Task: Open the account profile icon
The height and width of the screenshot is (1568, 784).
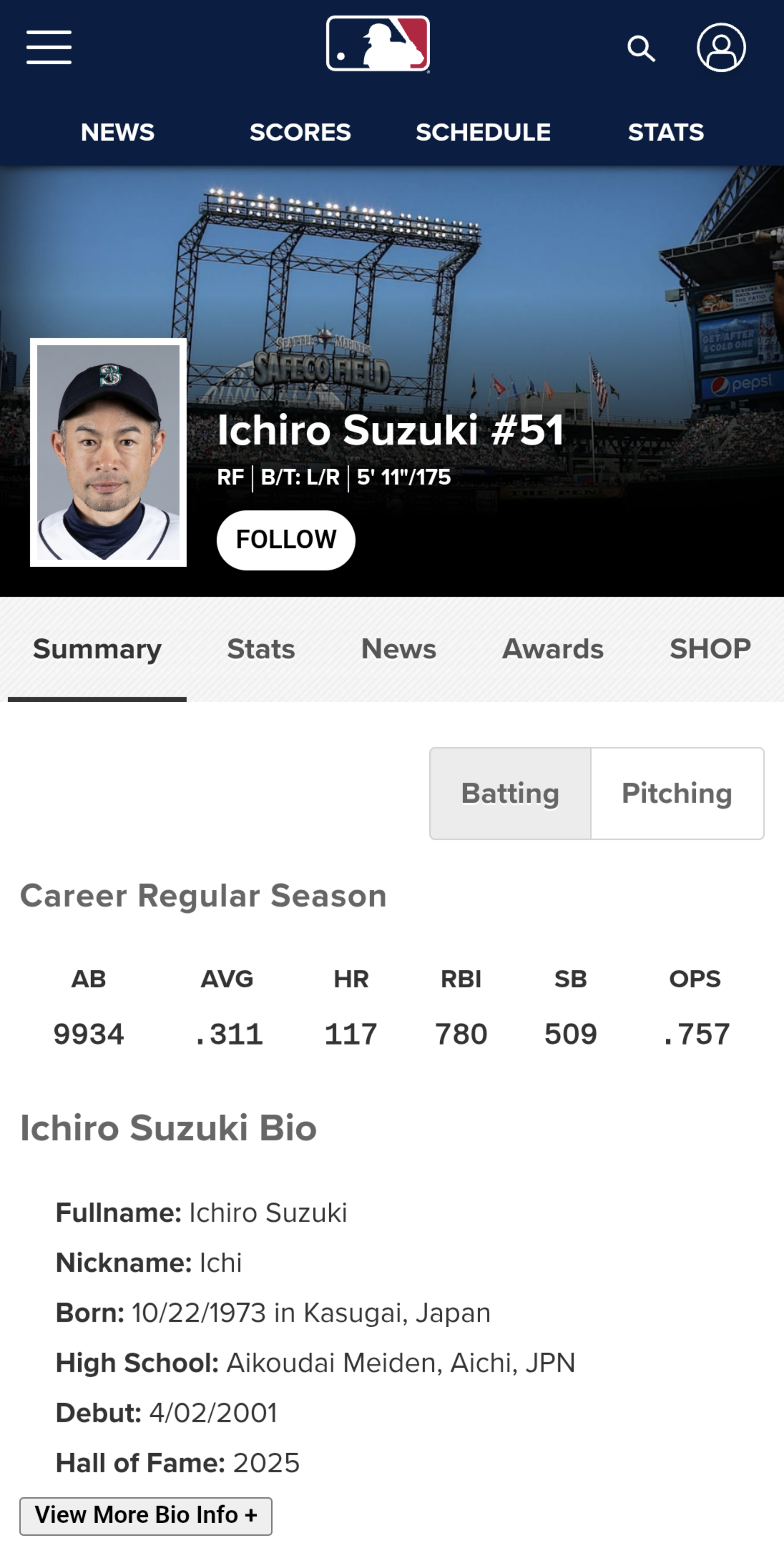Action: tap(722, 48)
